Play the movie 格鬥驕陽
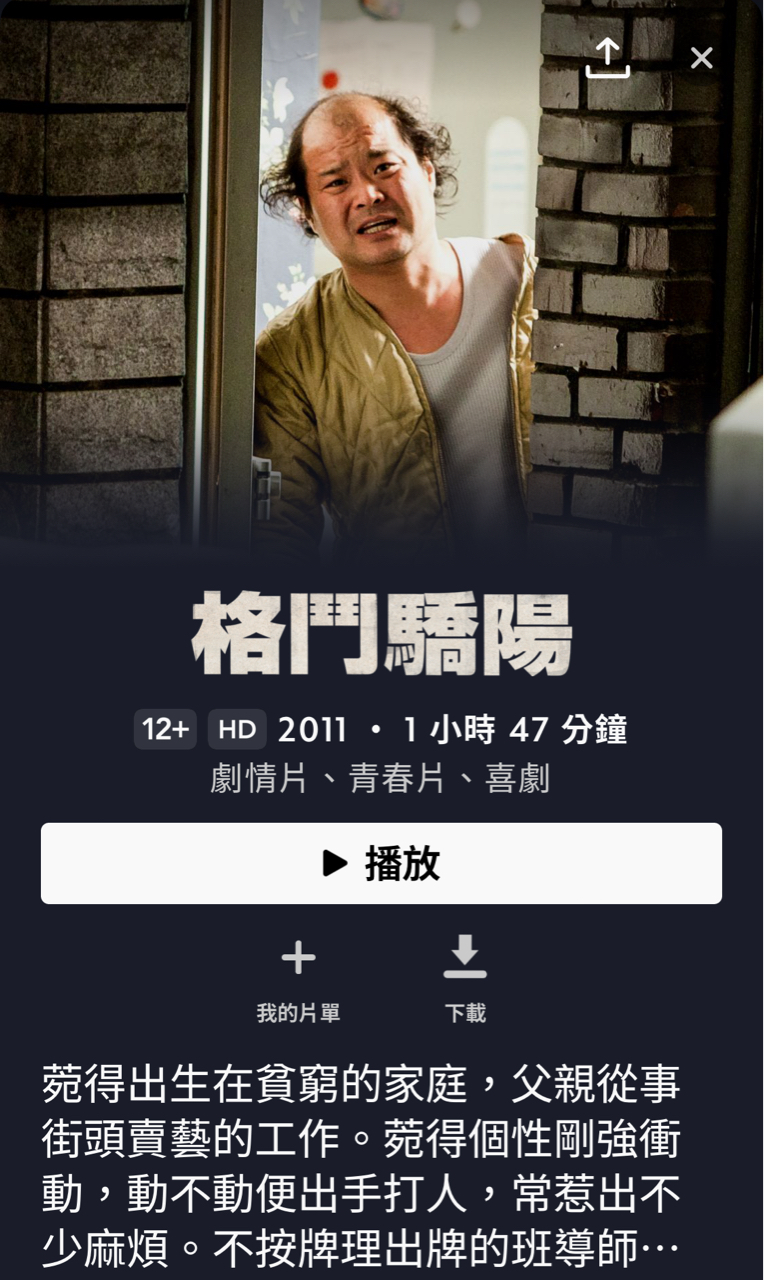Image resolution: width=764 pixels, height=1280 pixels. click(x=381, y=864)
